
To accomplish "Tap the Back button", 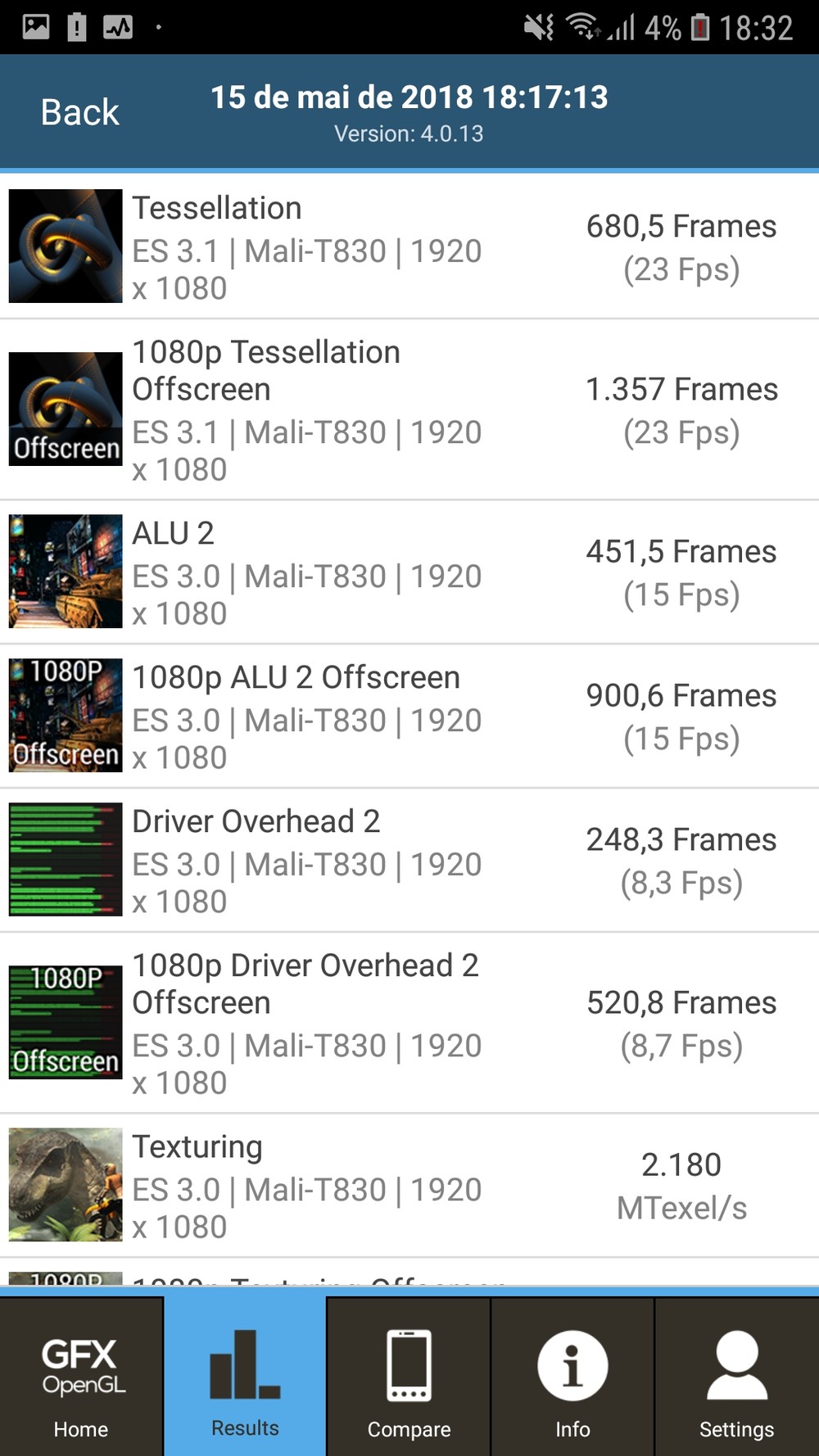I will [79, 112].
